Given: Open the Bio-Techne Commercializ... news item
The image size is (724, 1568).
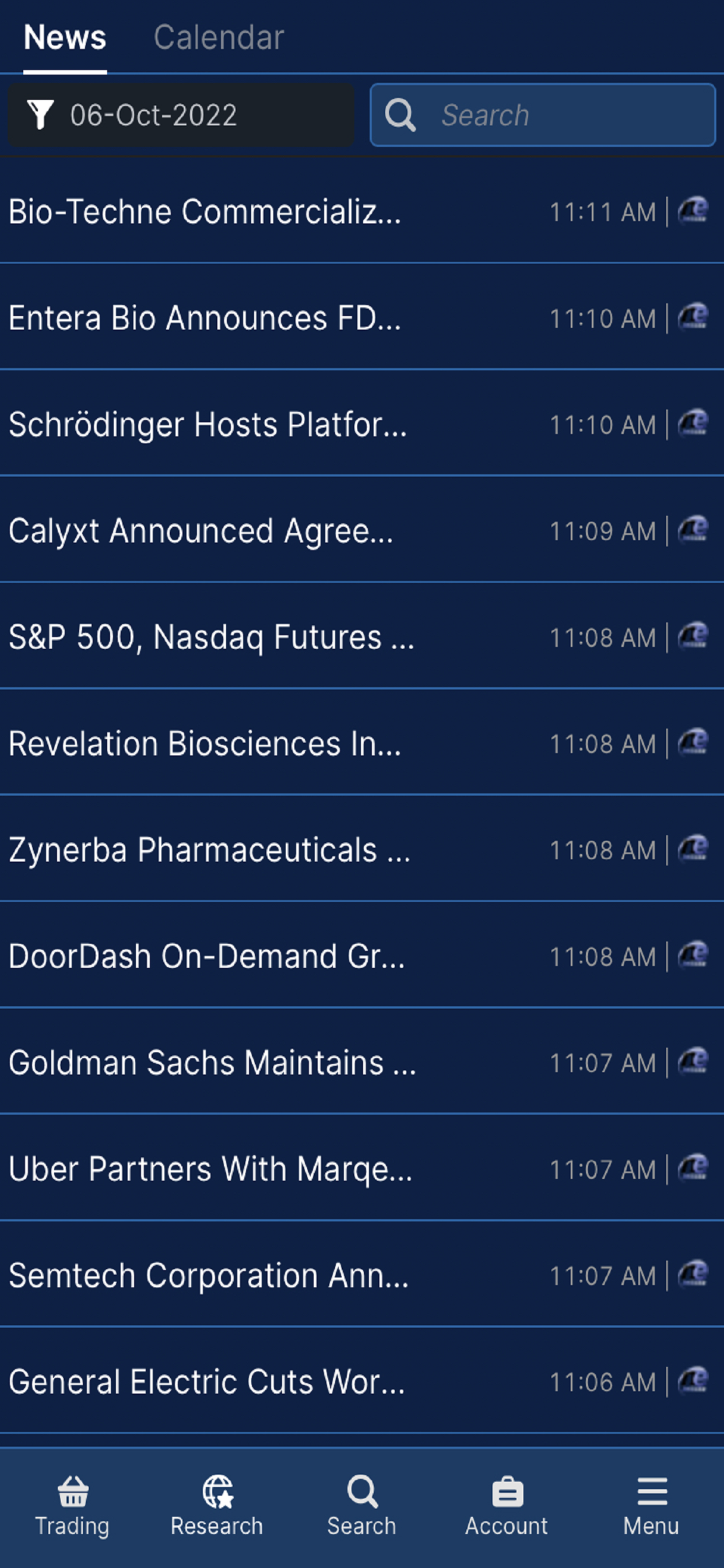Looking at the screenshot, I should tap(362, 212).
